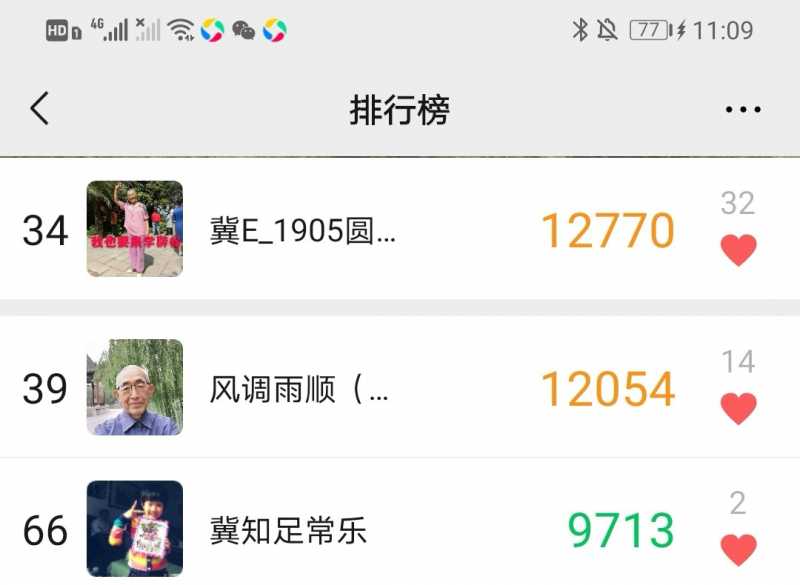Like 冀知足常乐's step count
800x585 pixels.
pyautogui.click(x=738, y=549)
